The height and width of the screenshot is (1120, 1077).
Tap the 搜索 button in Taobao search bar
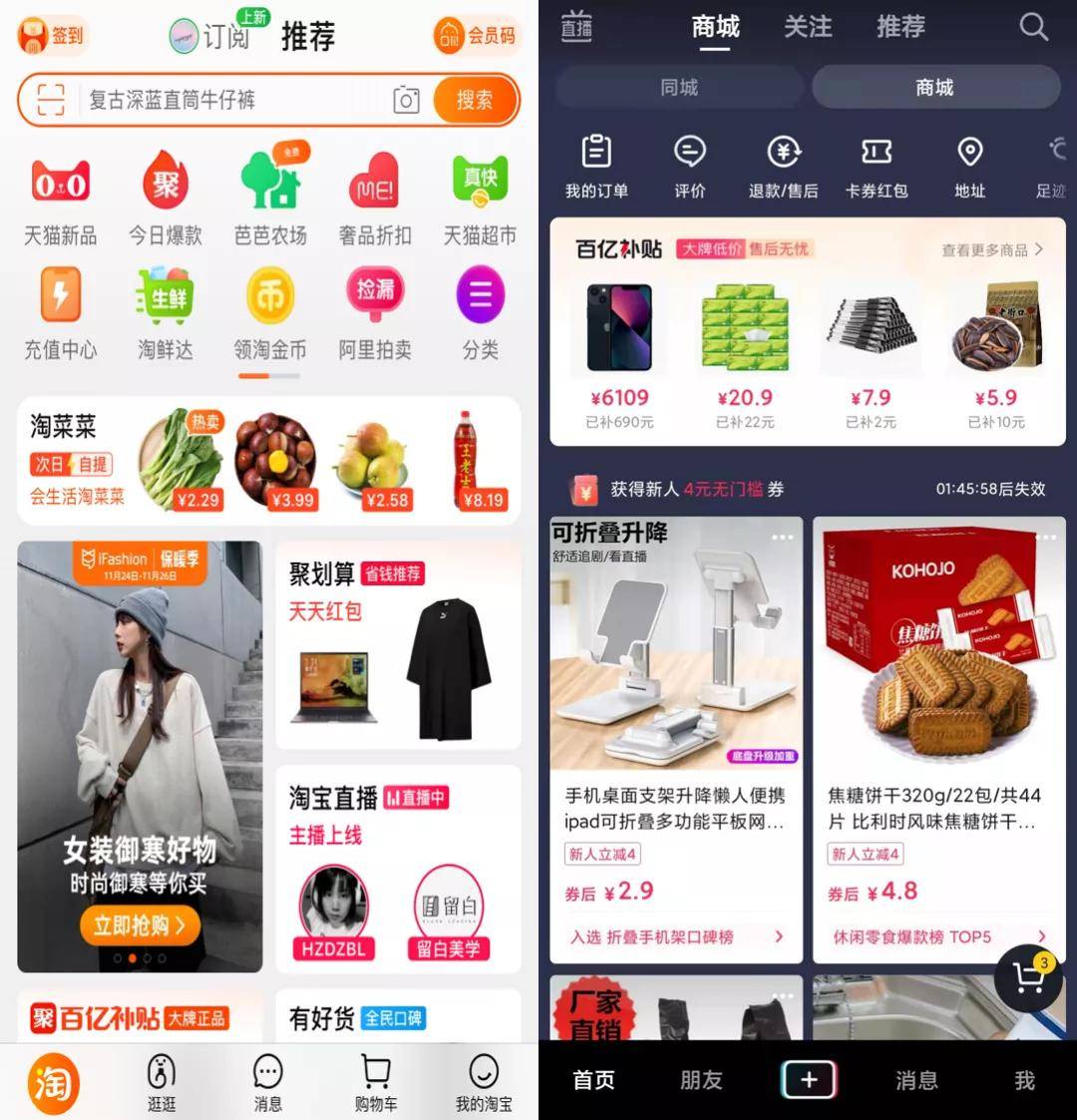(x=475, y=100)
